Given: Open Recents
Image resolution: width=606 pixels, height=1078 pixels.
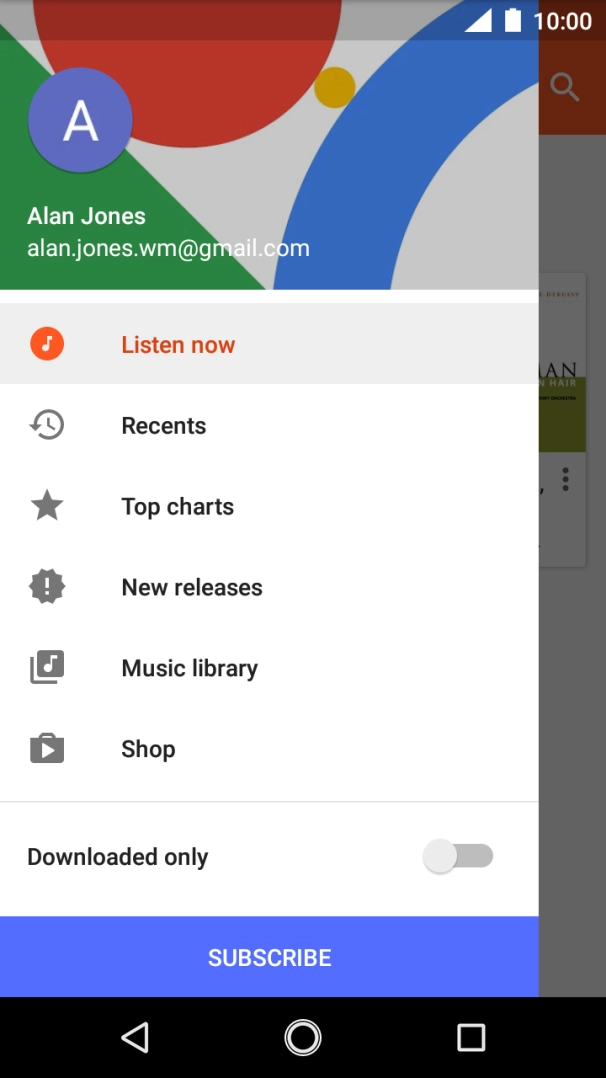Looking at the screenshot, I should 269,426.
